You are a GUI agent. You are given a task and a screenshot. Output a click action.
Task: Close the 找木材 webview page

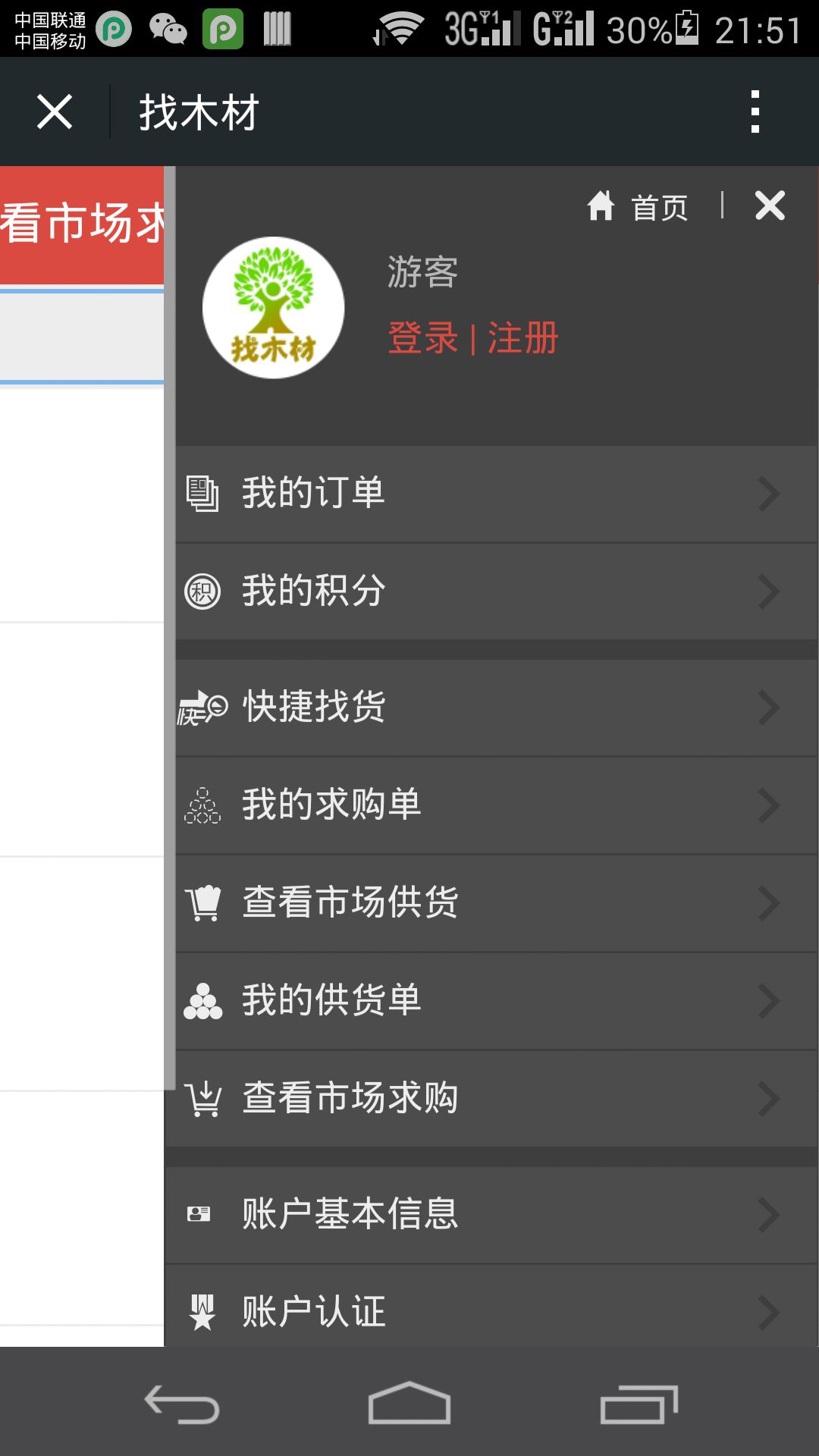click(x=55, y=112)
